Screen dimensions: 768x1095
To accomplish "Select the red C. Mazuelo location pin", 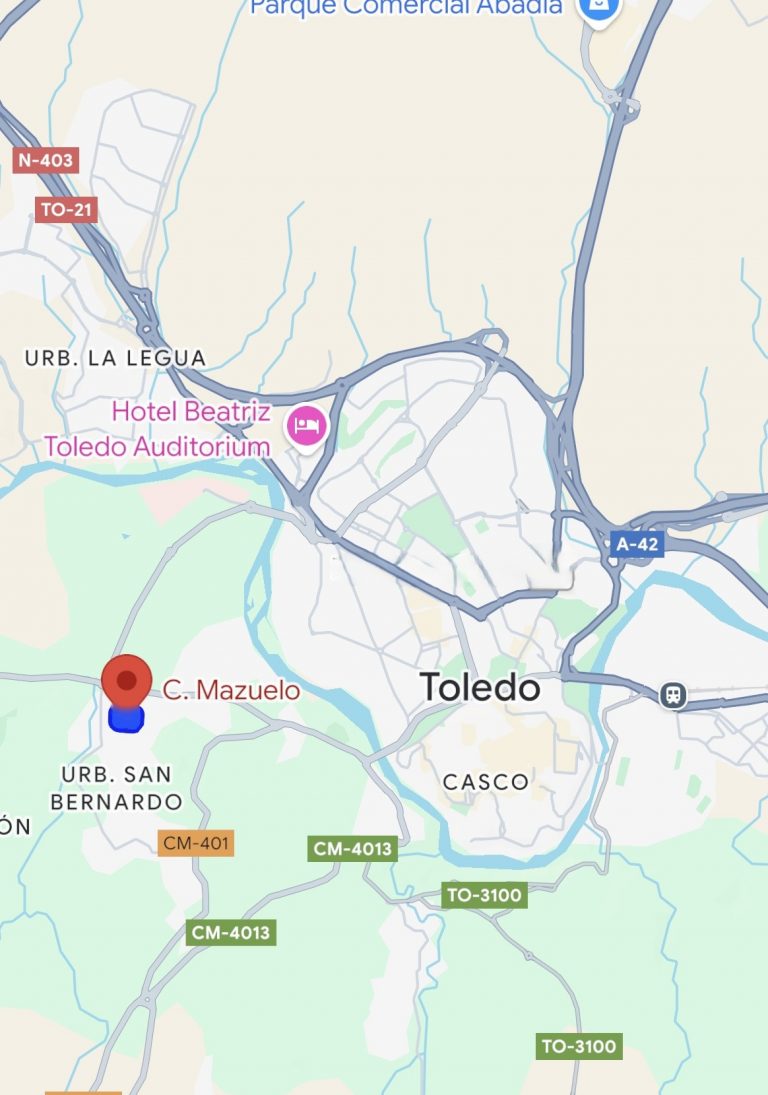I will tap(126, 682).
